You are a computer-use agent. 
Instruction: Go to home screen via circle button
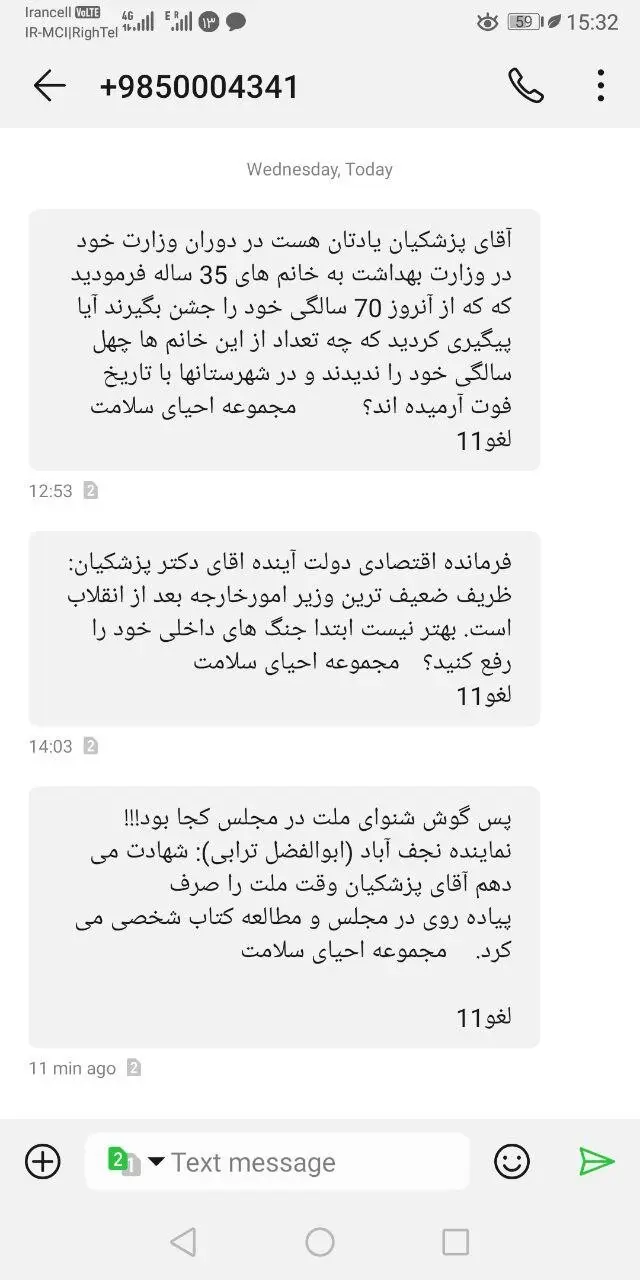coord(320,1242)
